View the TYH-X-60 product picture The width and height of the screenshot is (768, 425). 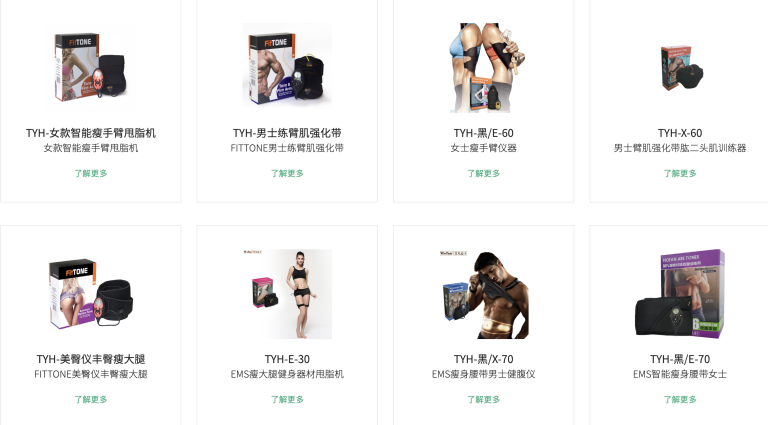pos(680,68)
